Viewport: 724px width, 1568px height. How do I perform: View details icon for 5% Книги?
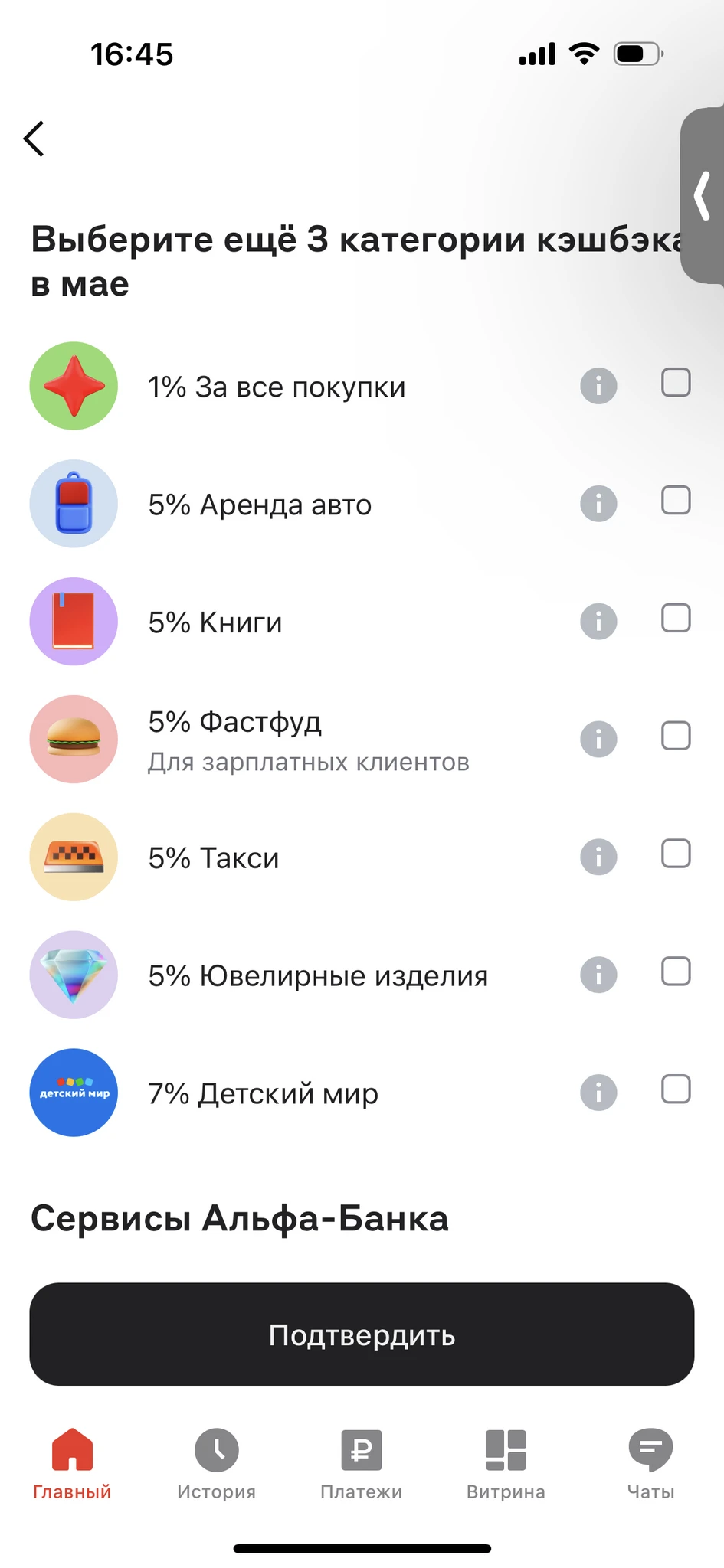click(598, 622)
